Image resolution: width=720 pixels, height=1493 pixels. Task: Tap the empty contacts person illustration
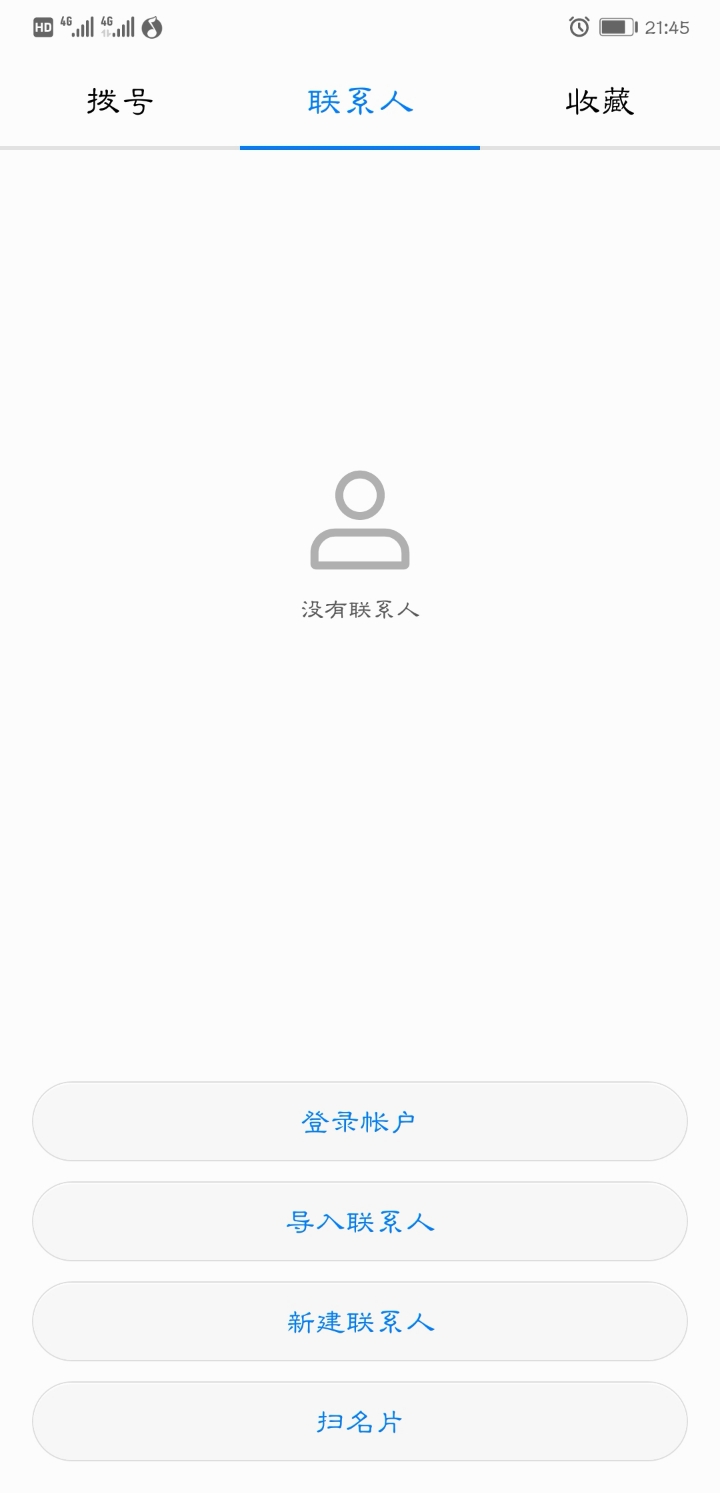point(360,520)
